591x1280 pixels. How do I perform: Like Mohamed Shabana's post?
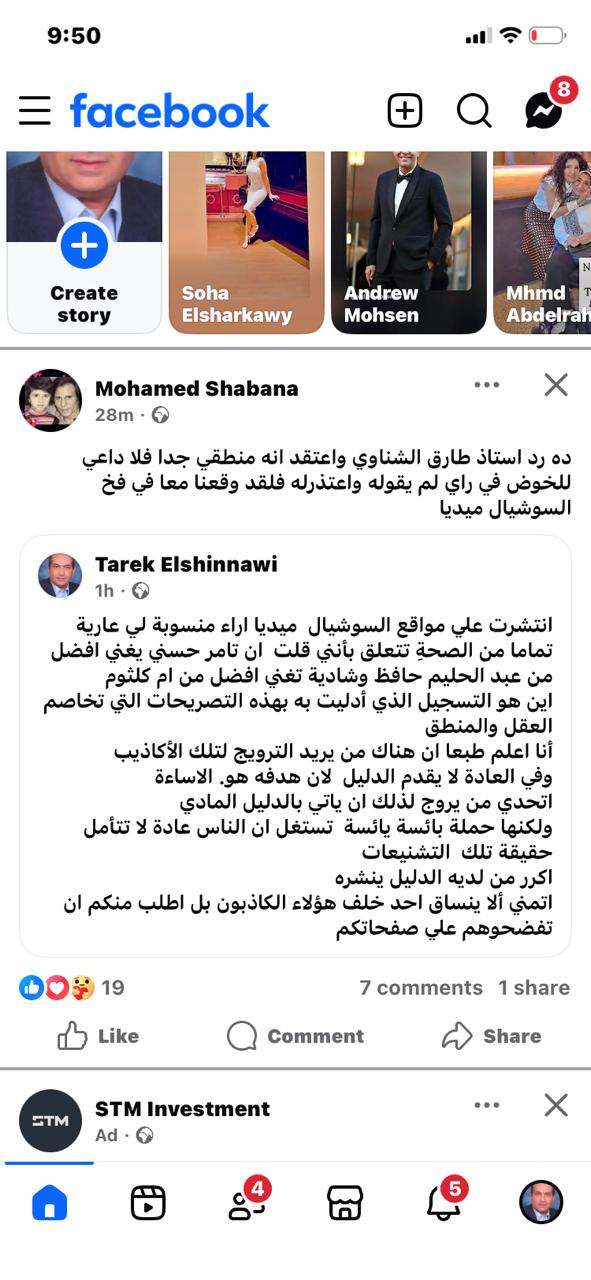tap(98, 1036)
